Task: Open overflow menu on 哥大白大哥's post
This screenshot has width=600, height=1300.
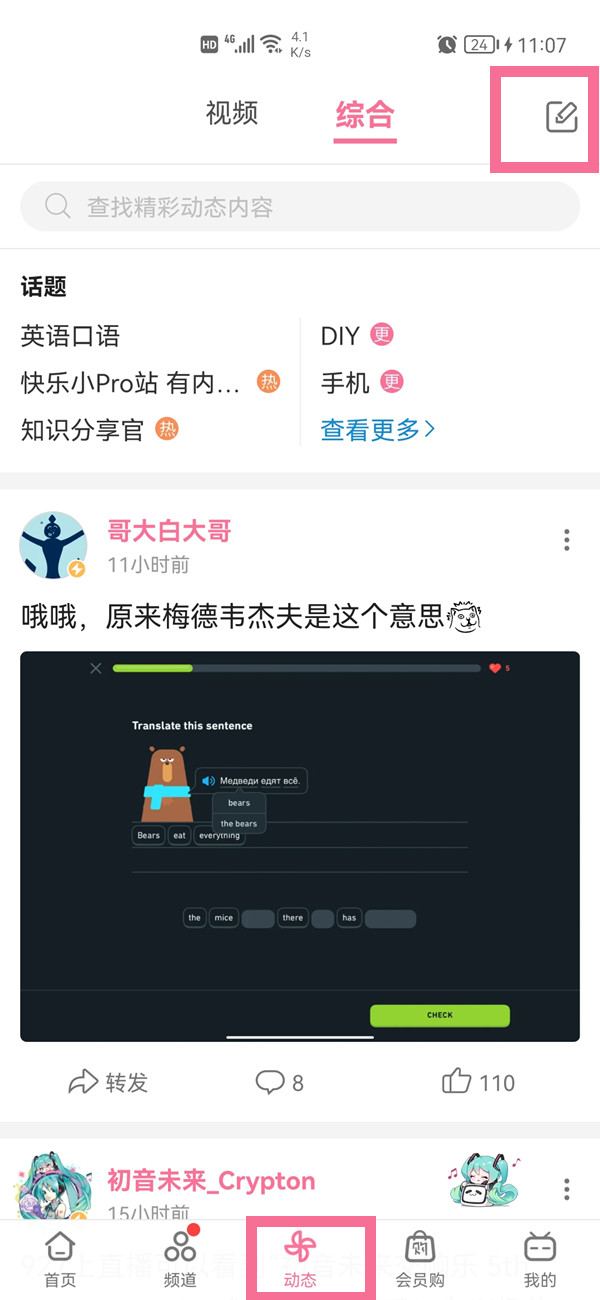Action: [567, 540]
